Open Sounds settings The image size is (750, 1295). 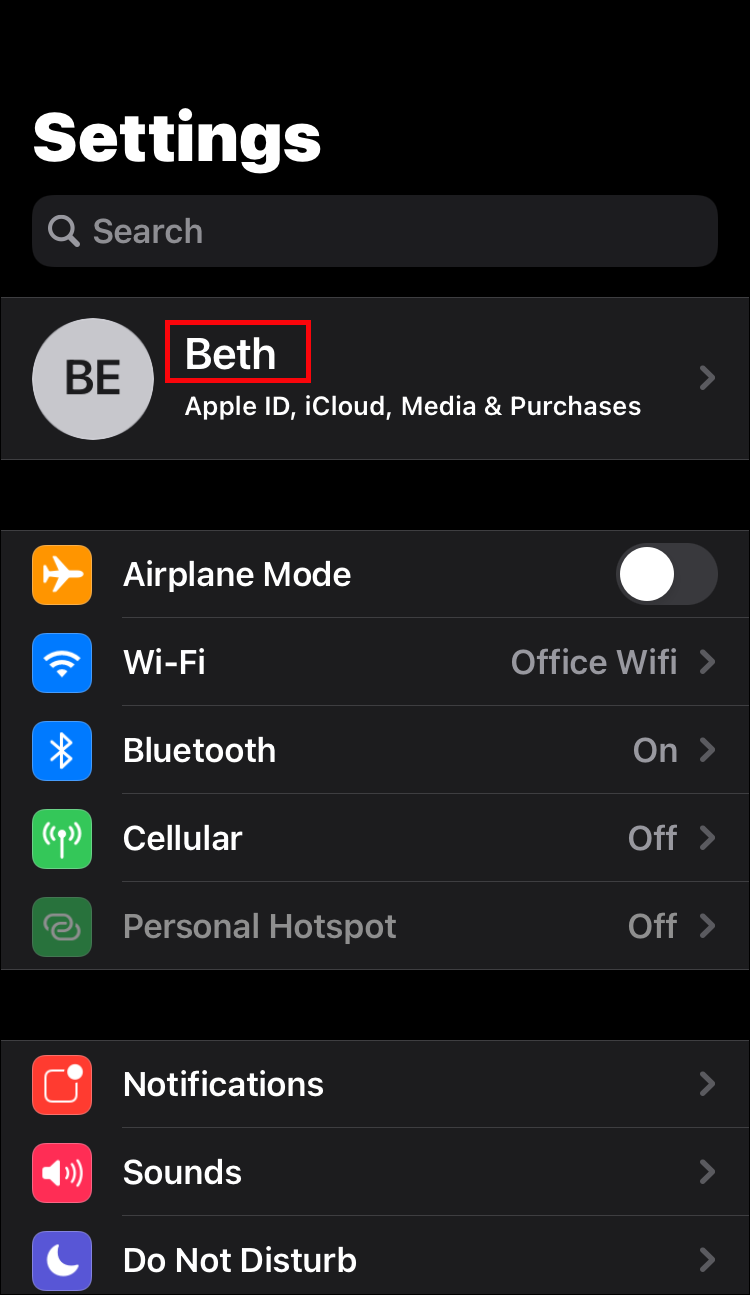click(x=374, y=1172)
